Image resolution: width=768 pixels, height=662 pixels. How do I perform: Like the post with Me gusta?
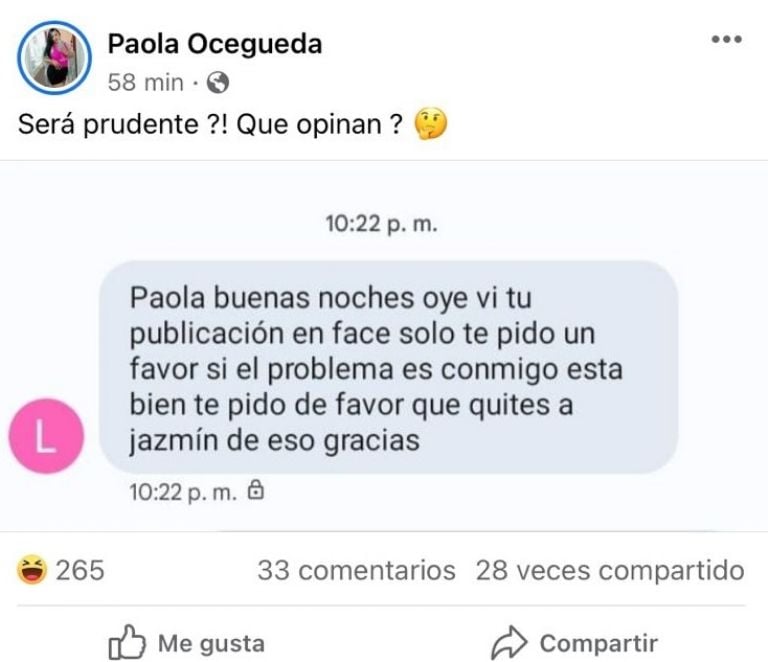tap(187, 641)
